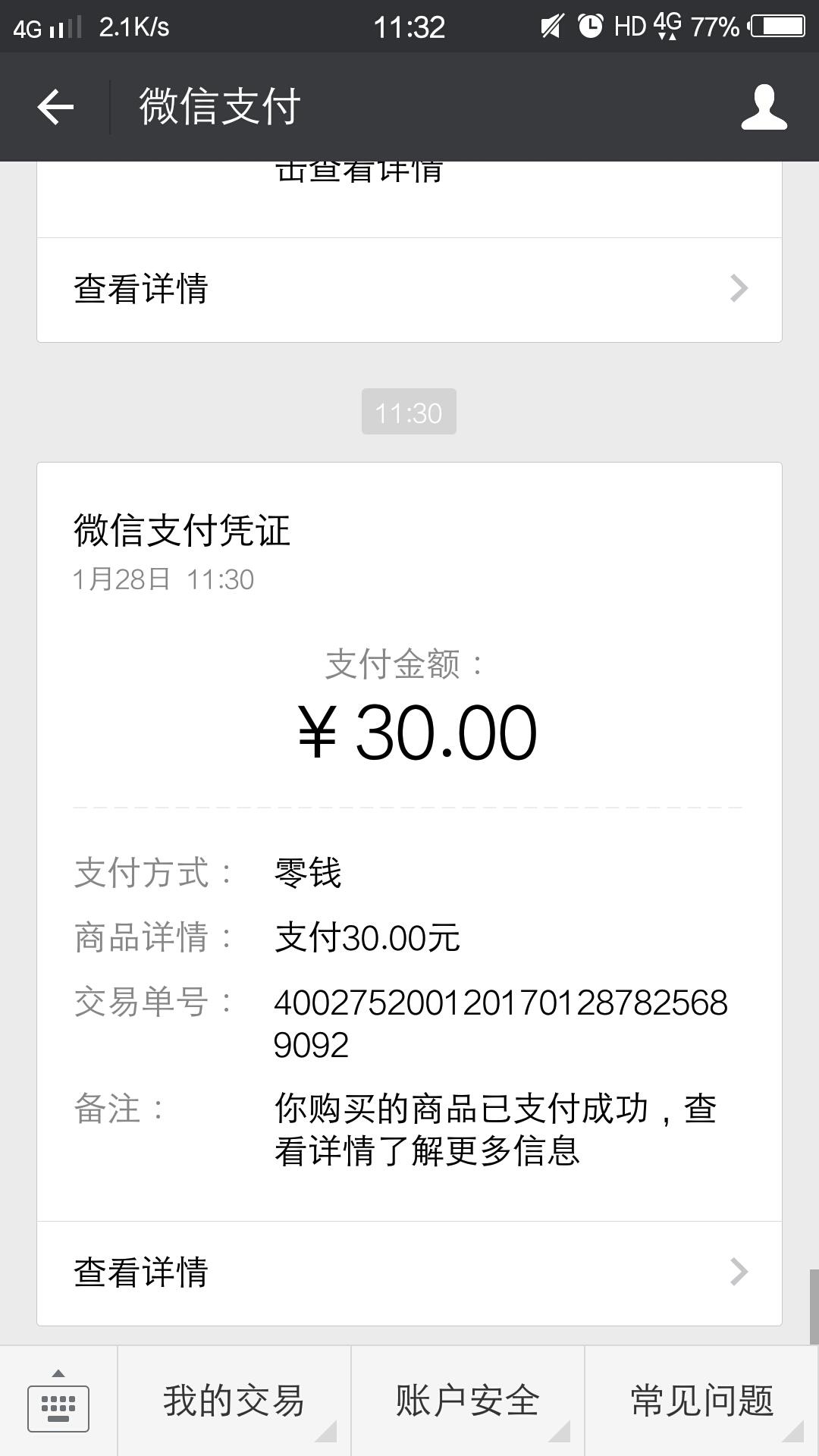Open the 账户安全 menu

pyautogui.click(x=468, y=1401)
